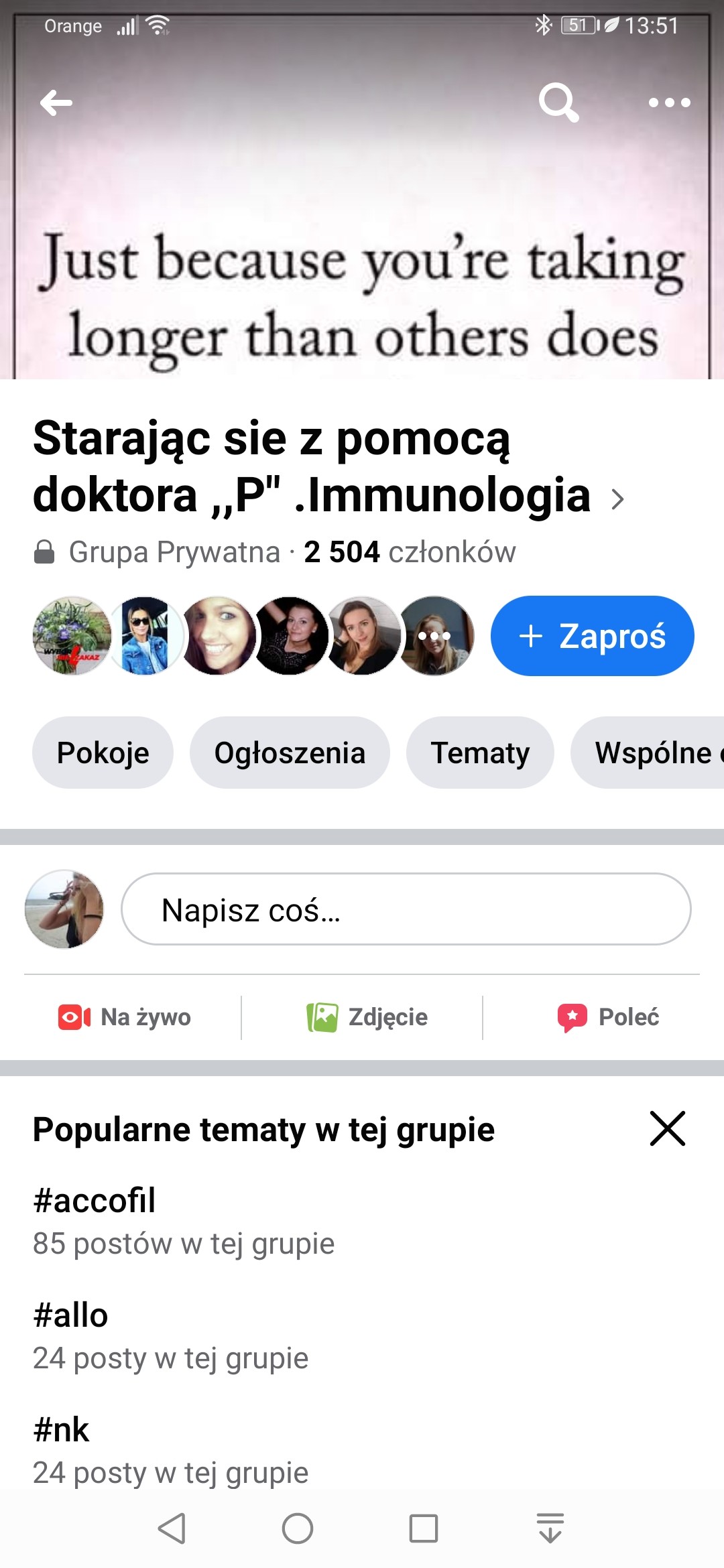Go back using the arrow icon
724x1568 pixels.
point(56,103)
